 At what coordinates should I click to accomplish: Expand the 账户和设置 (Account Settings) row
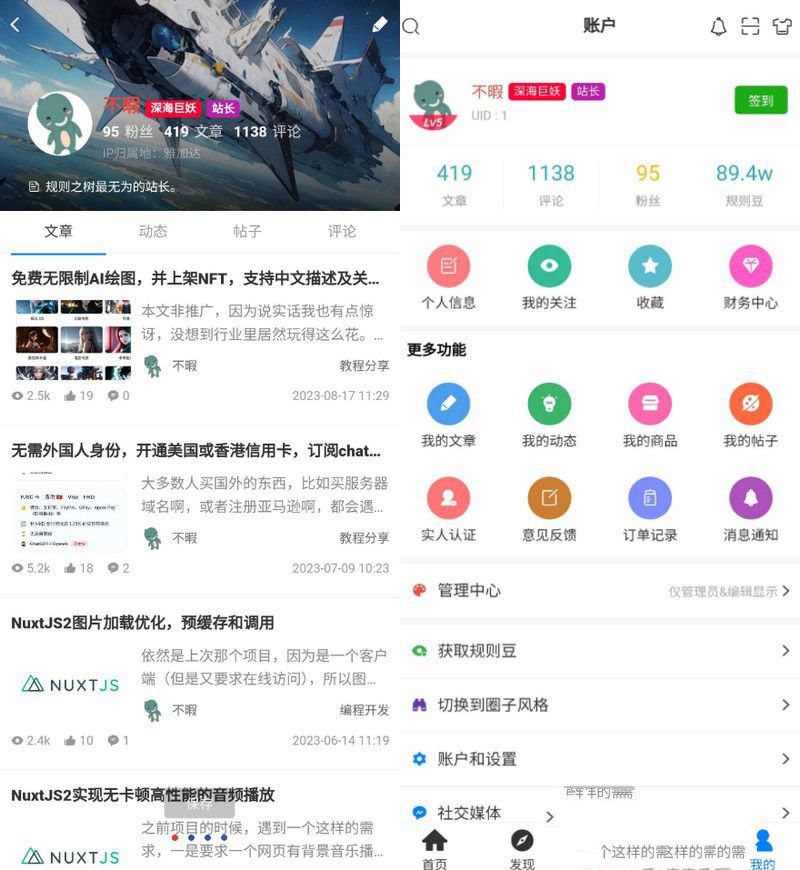point(598,759)
